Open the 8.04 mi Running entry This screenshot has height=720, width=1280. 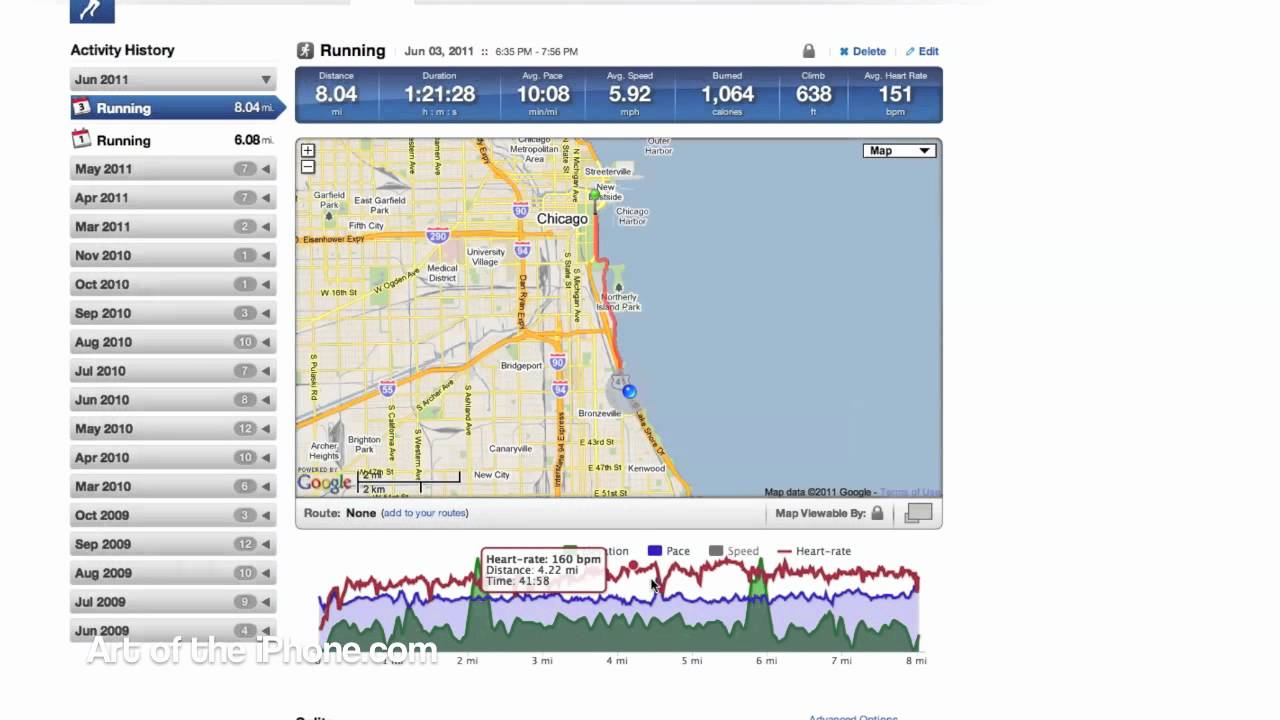pos(174,108)
